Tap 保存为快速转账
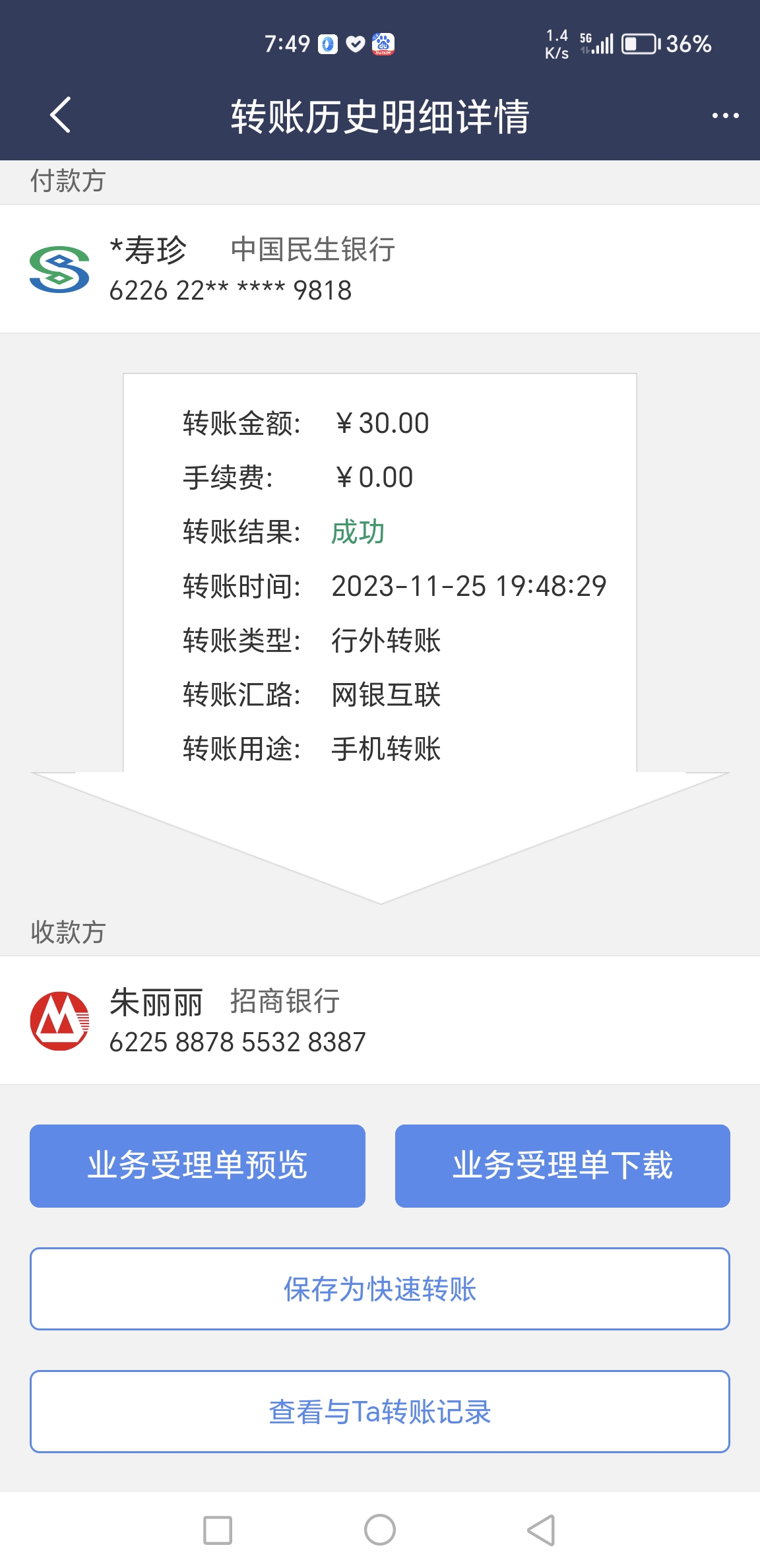 [x=380, y=1288]
